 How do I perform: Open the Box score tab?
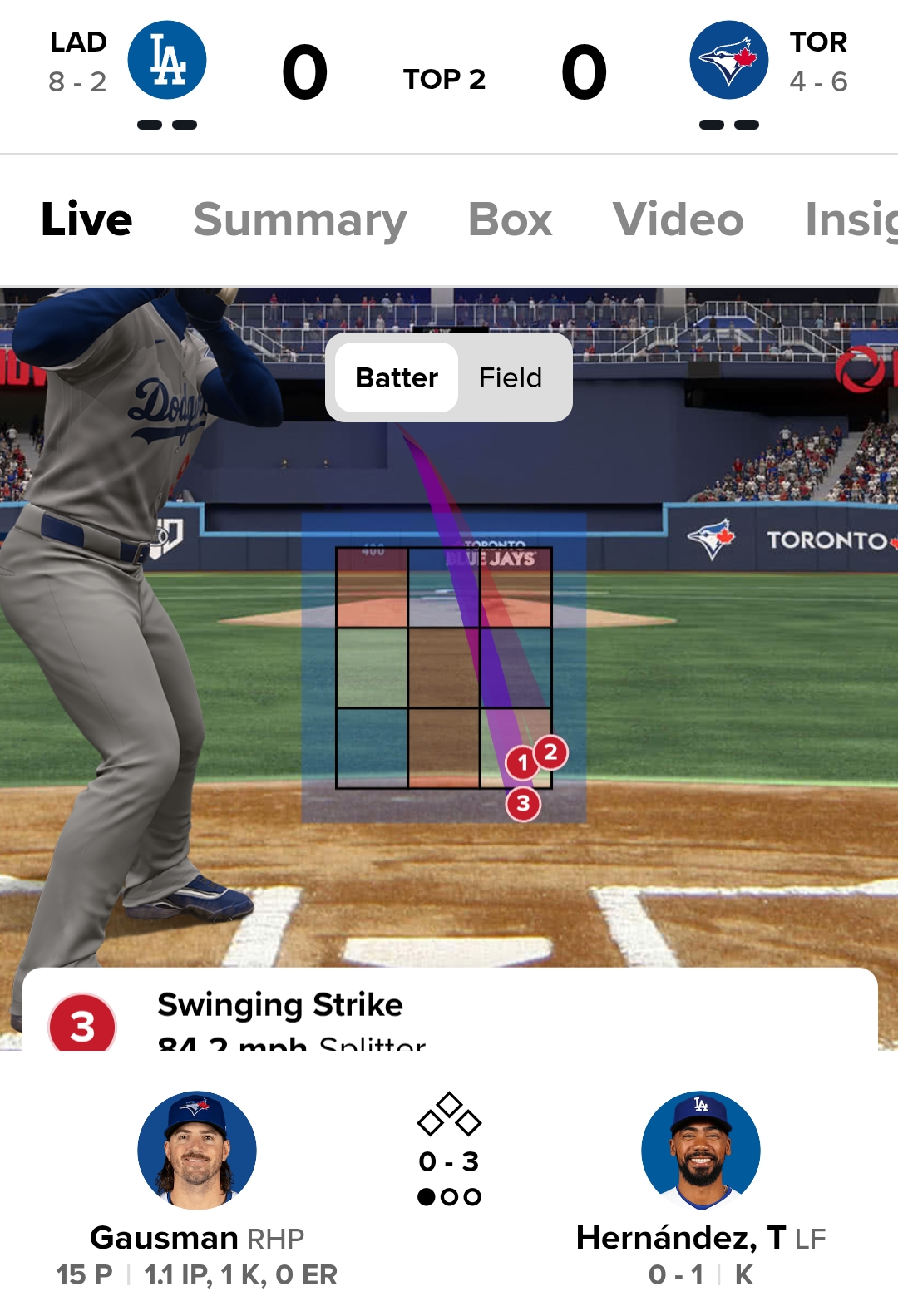(510, 220)
